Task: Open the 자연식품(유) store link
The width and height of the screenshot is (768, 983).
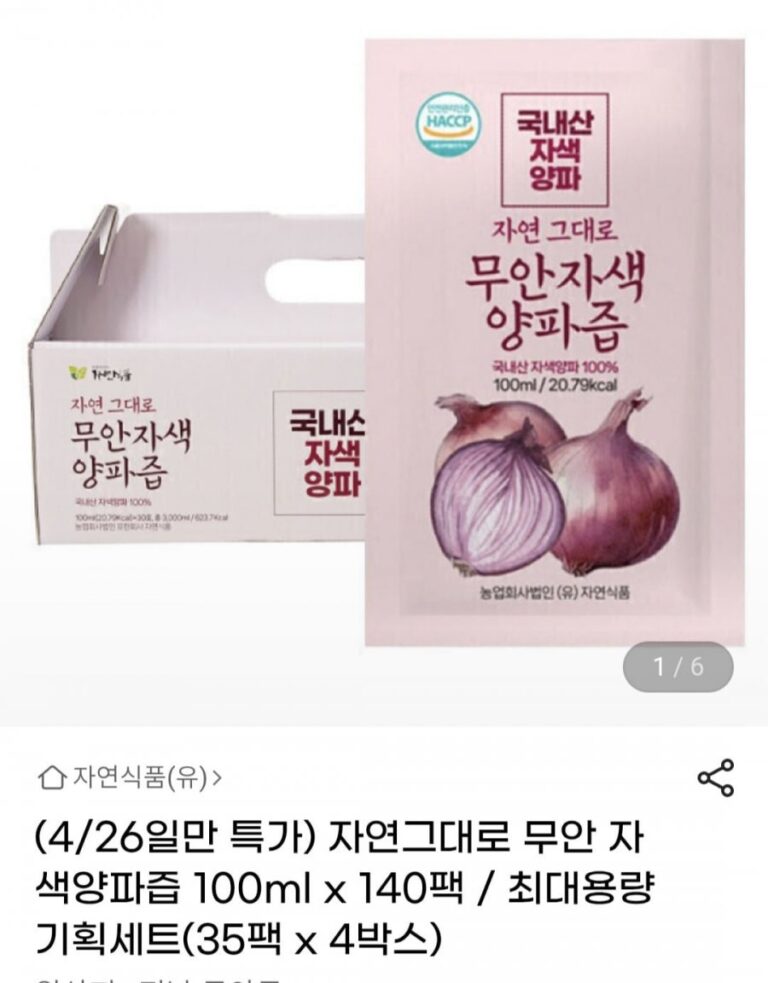Action: pyautogui.click(x=130, y=777)
